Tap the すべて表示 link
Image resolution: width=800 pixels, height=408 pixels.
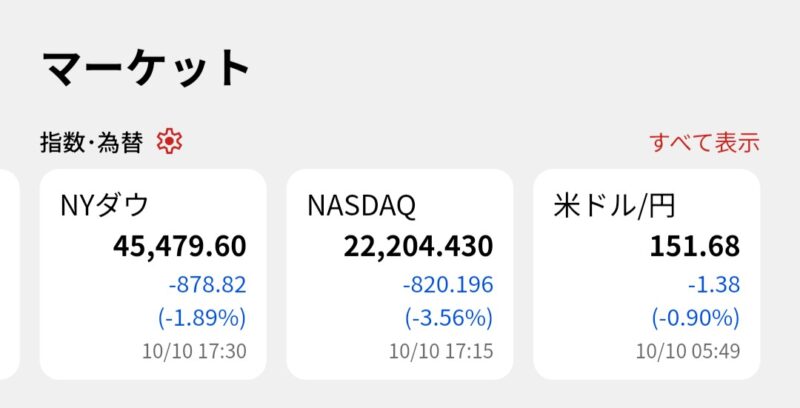tap(704, 143)
